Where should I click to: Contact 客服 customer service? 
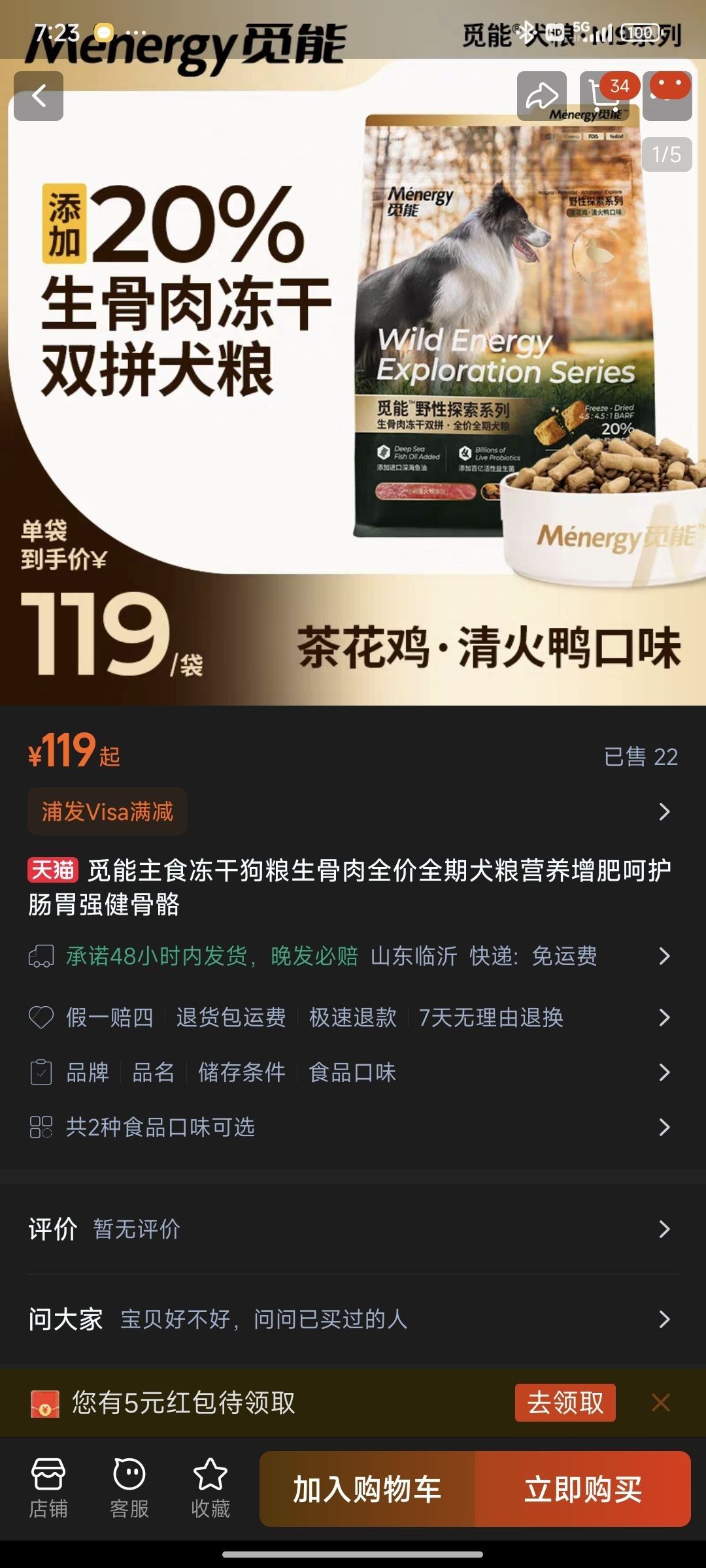pyautogui.click(x=129, y=1488)
